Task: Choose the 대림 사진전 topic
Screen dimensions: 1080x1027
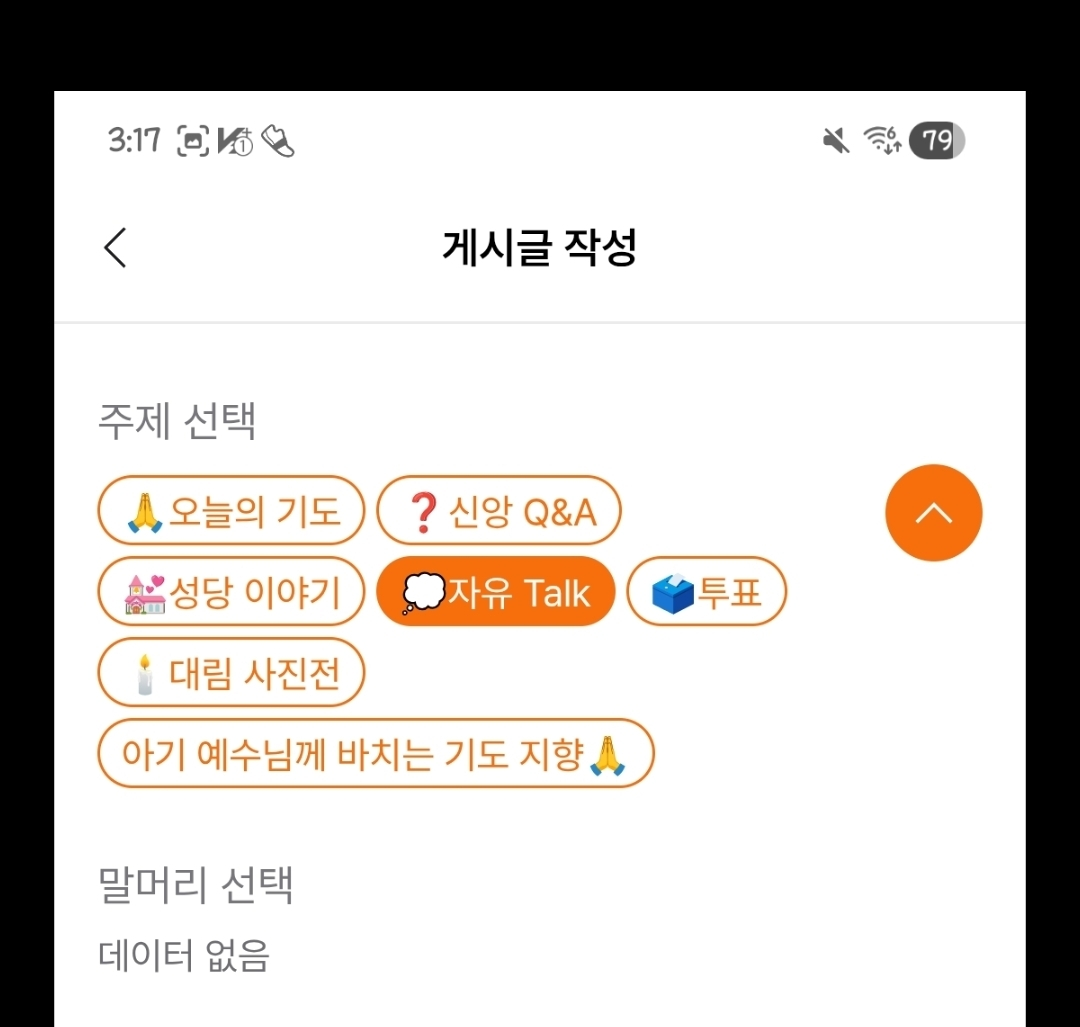Action: [x=232, y=673]
